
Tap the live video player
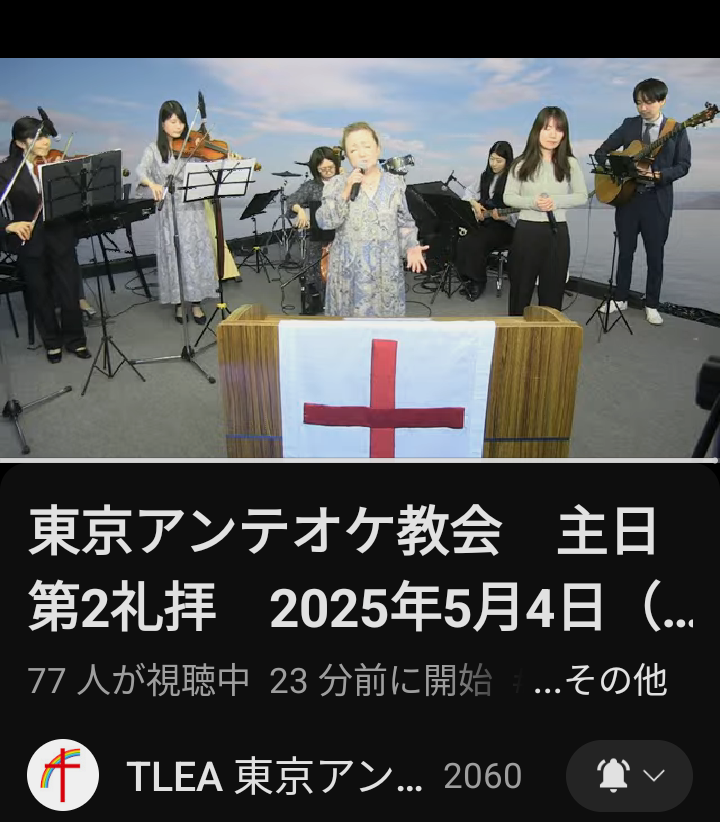(x=360, y=258)
